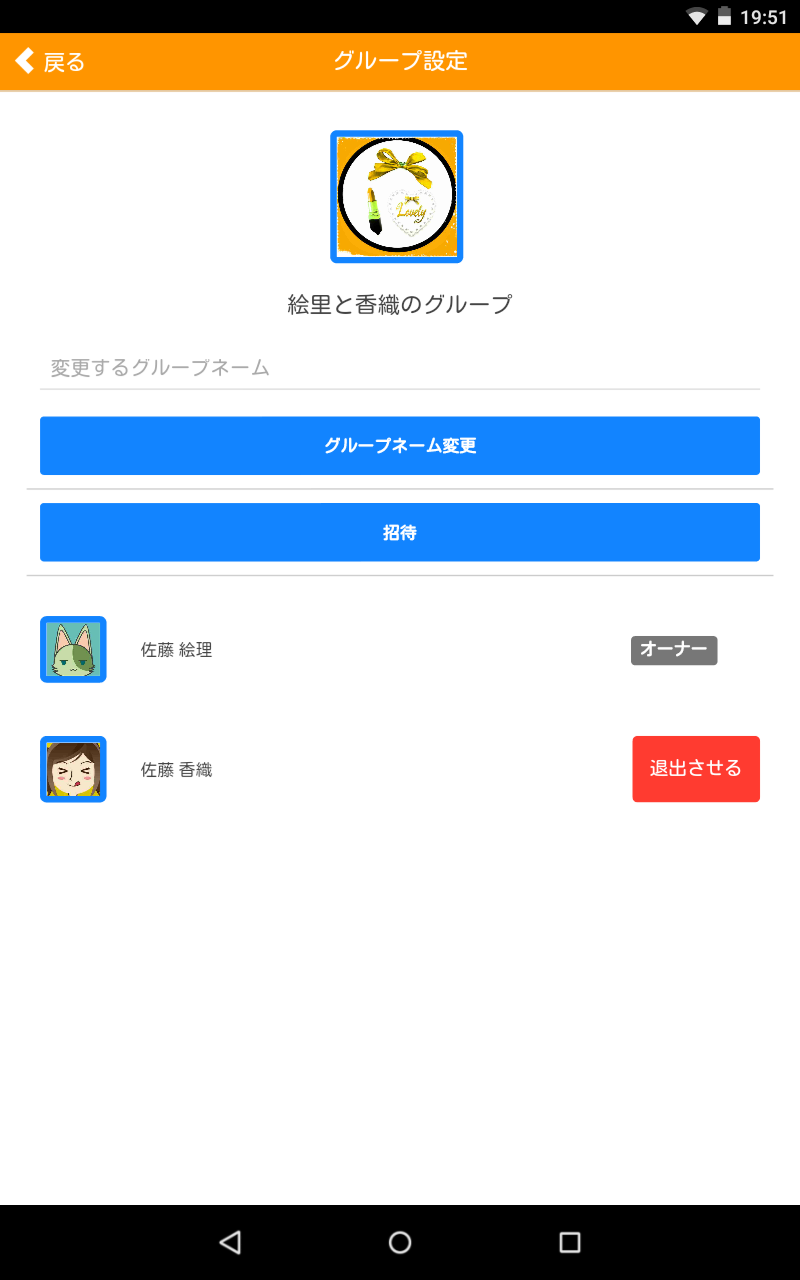
Task: Focus the 変更するグループネーム field
Action: coord(400,367)
